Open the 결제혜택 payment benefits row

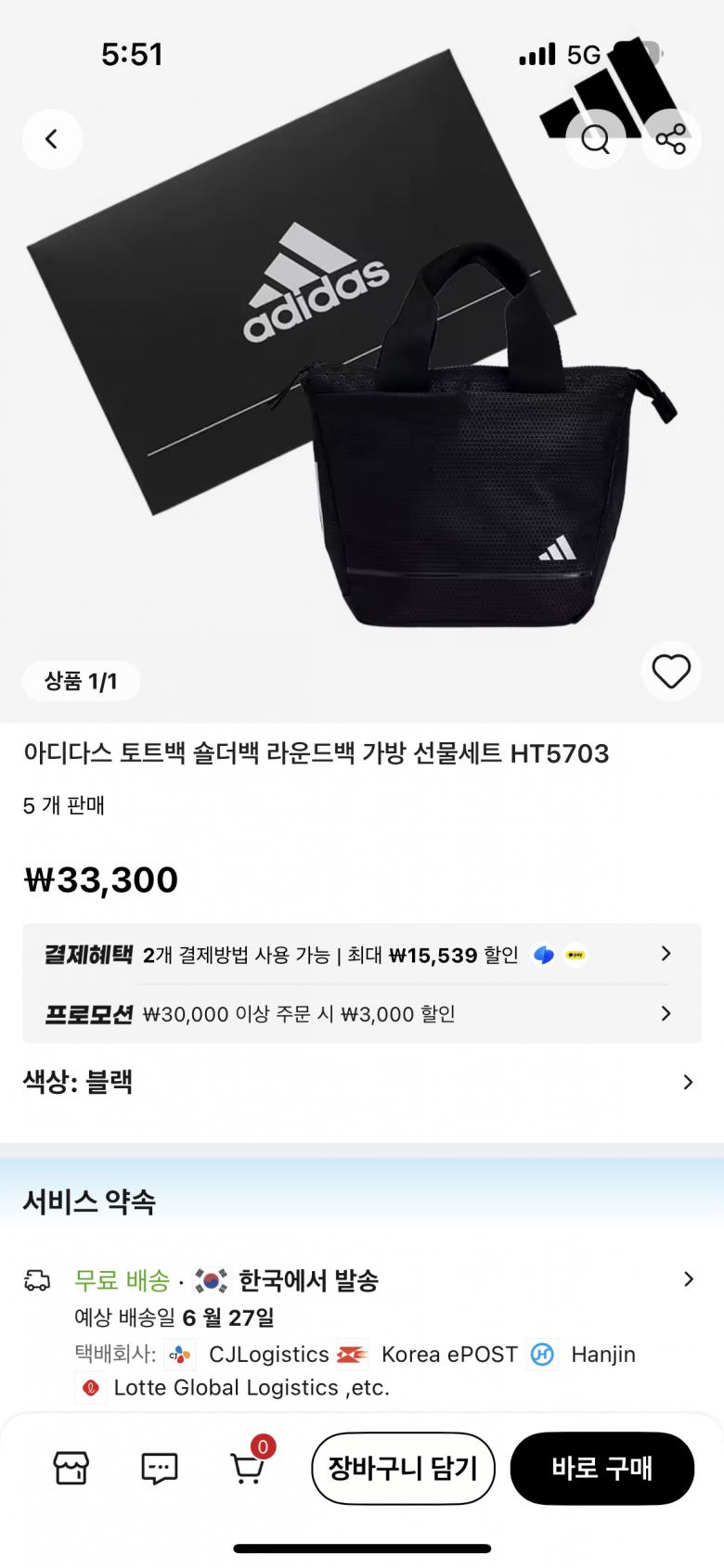click(361, 955)
